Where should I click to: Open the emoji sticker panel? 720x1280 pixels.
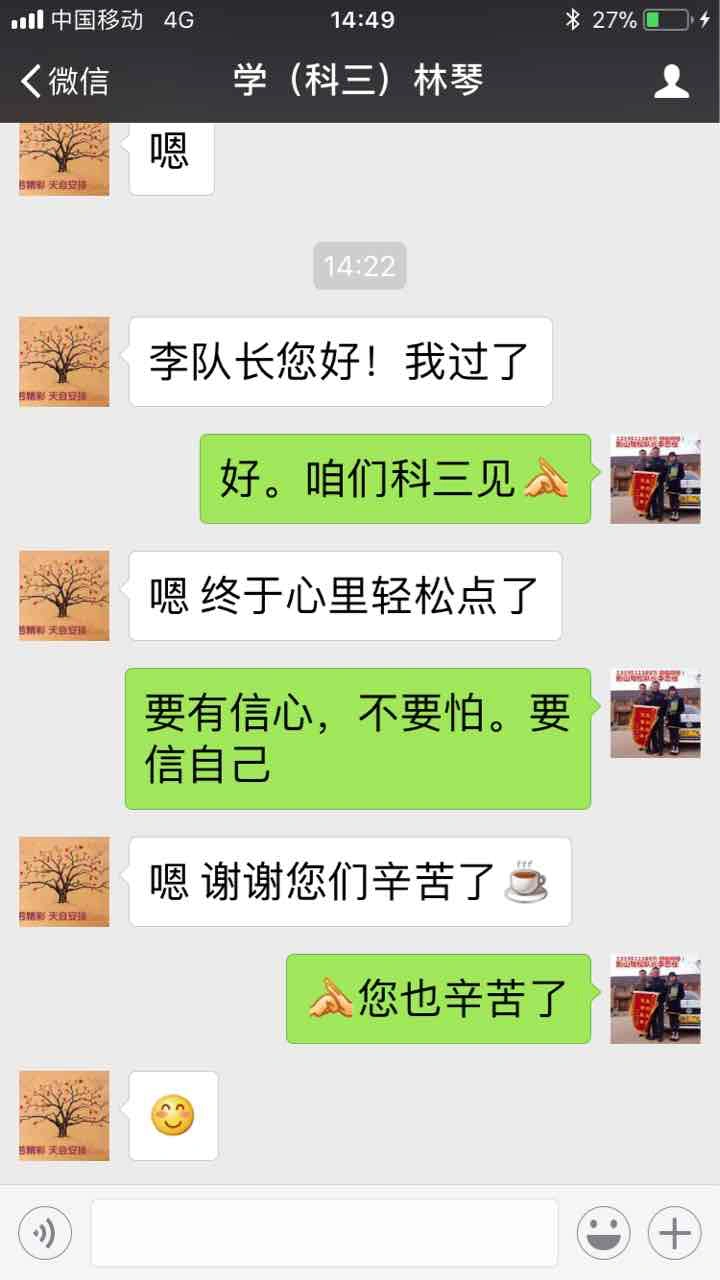(603, 1233)
